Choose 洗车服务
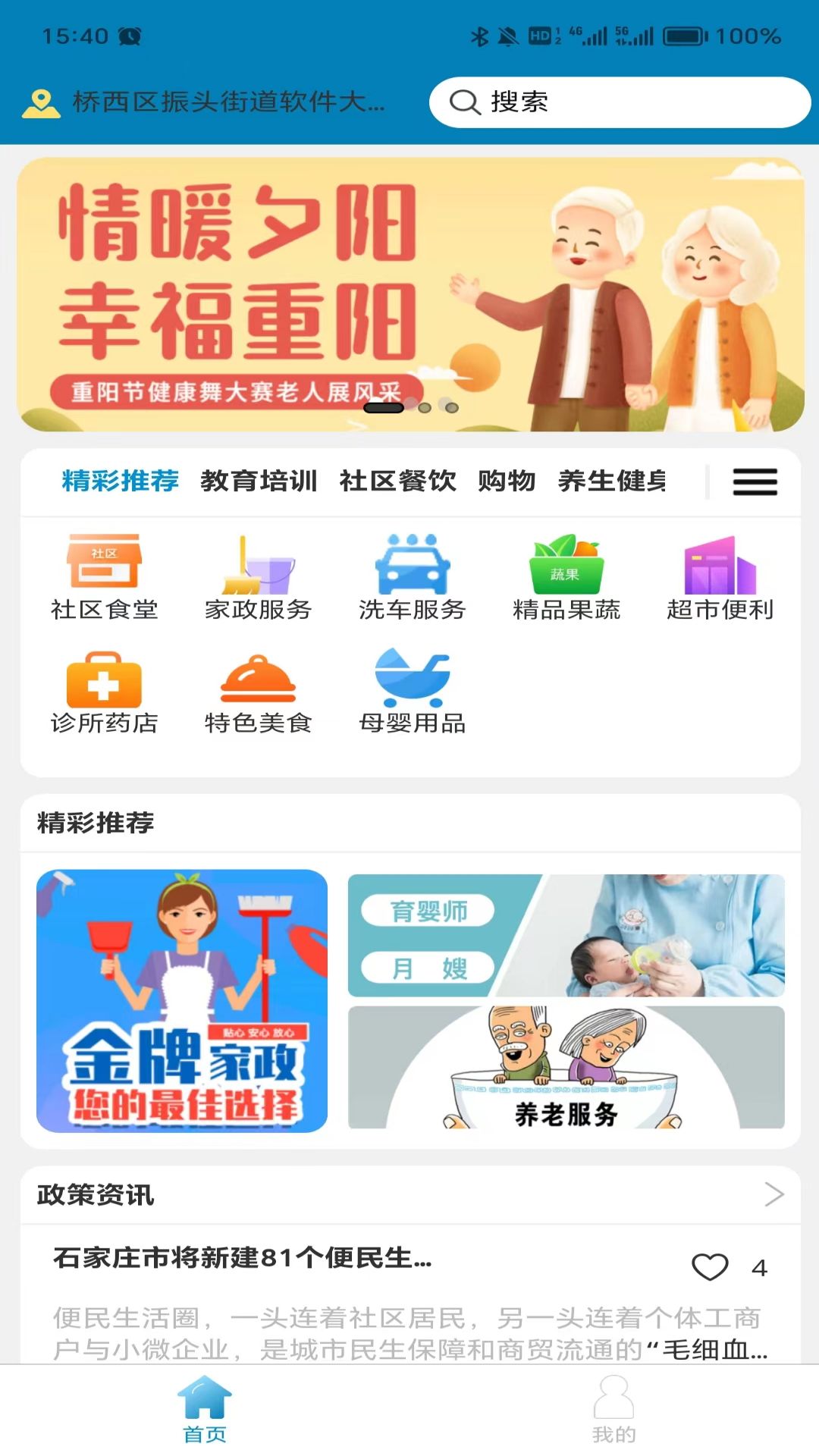This screenshot has width=819, height=1456. (412, 578)
